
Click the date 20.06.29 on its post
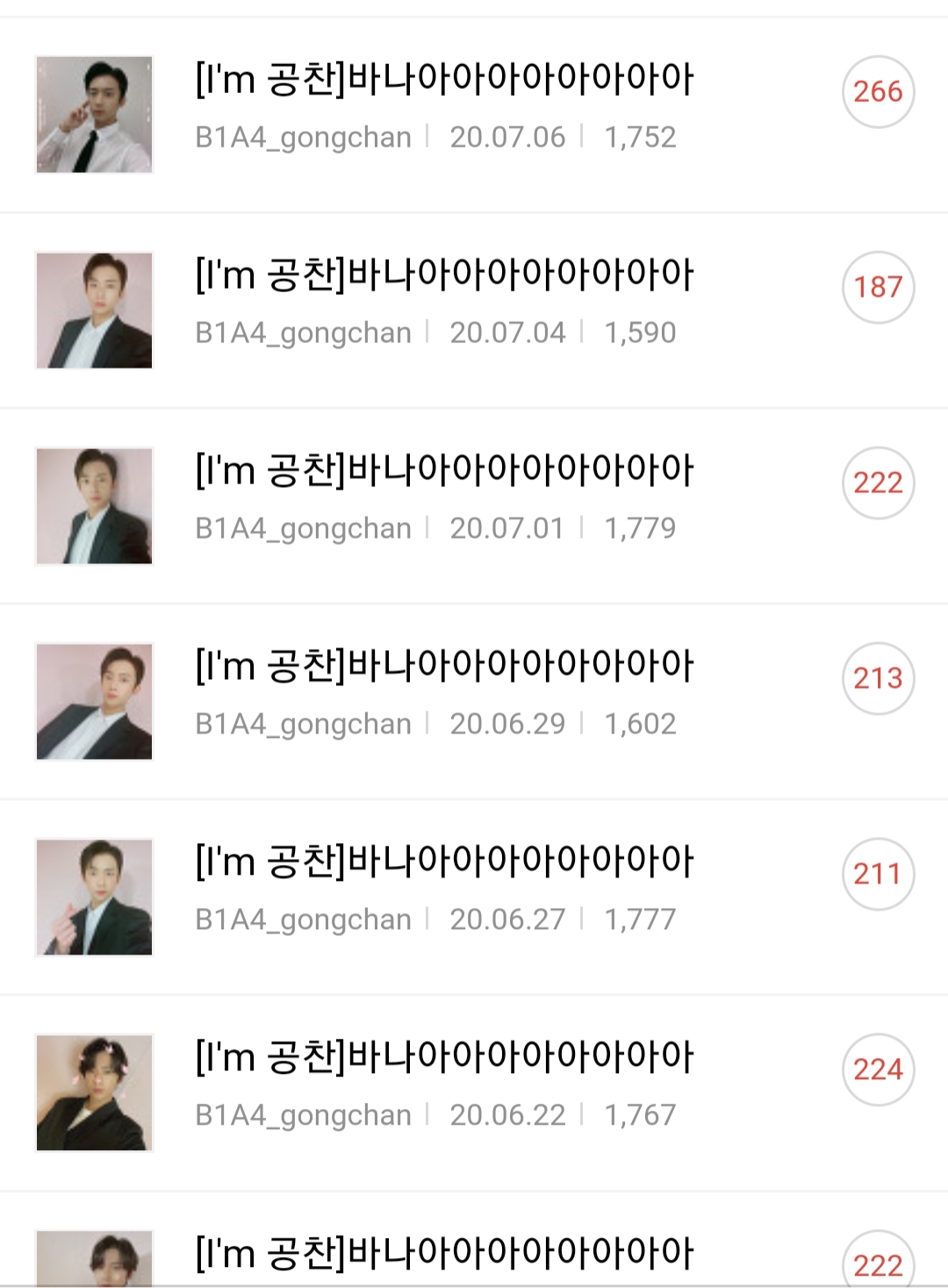click(507, 723)
